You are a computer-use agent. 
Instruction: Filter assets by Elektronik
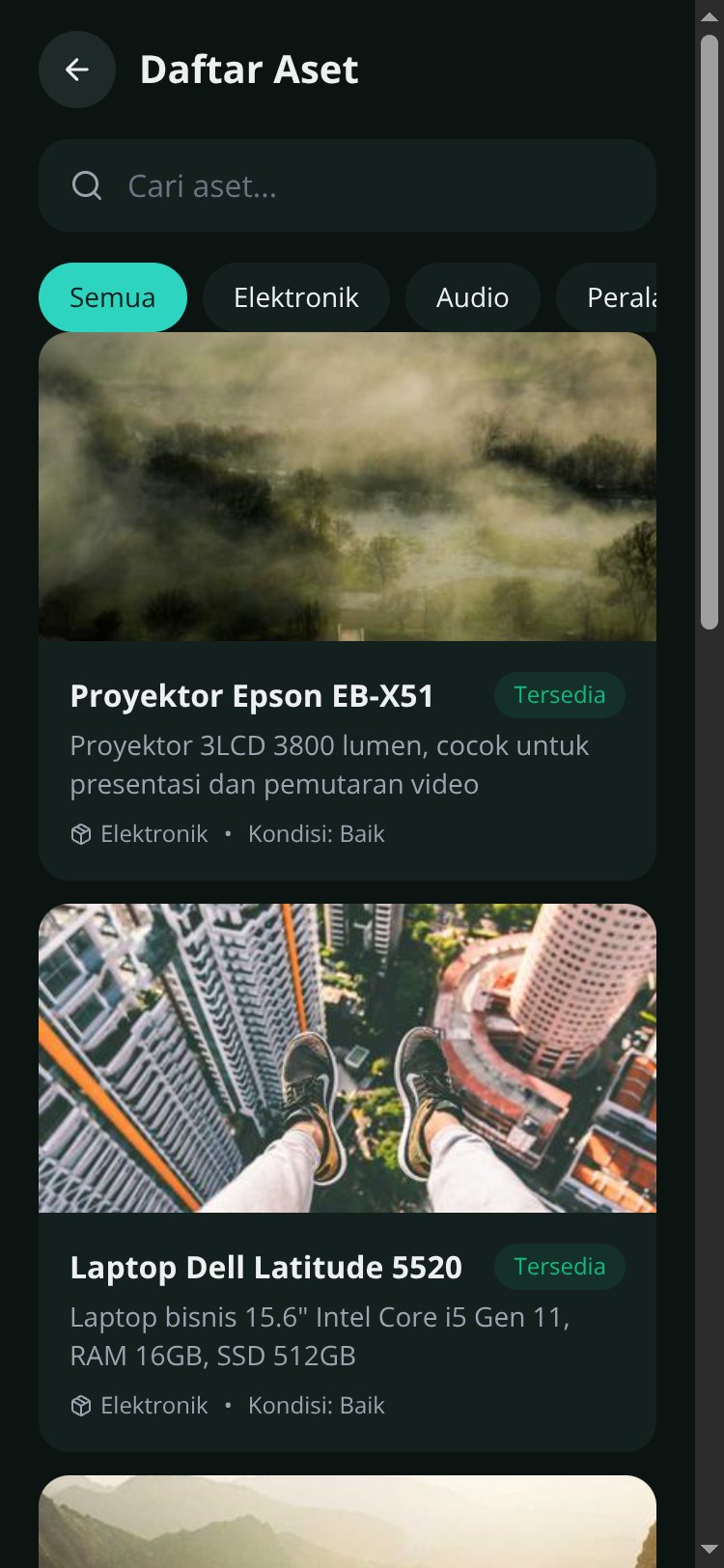point(296,297)
